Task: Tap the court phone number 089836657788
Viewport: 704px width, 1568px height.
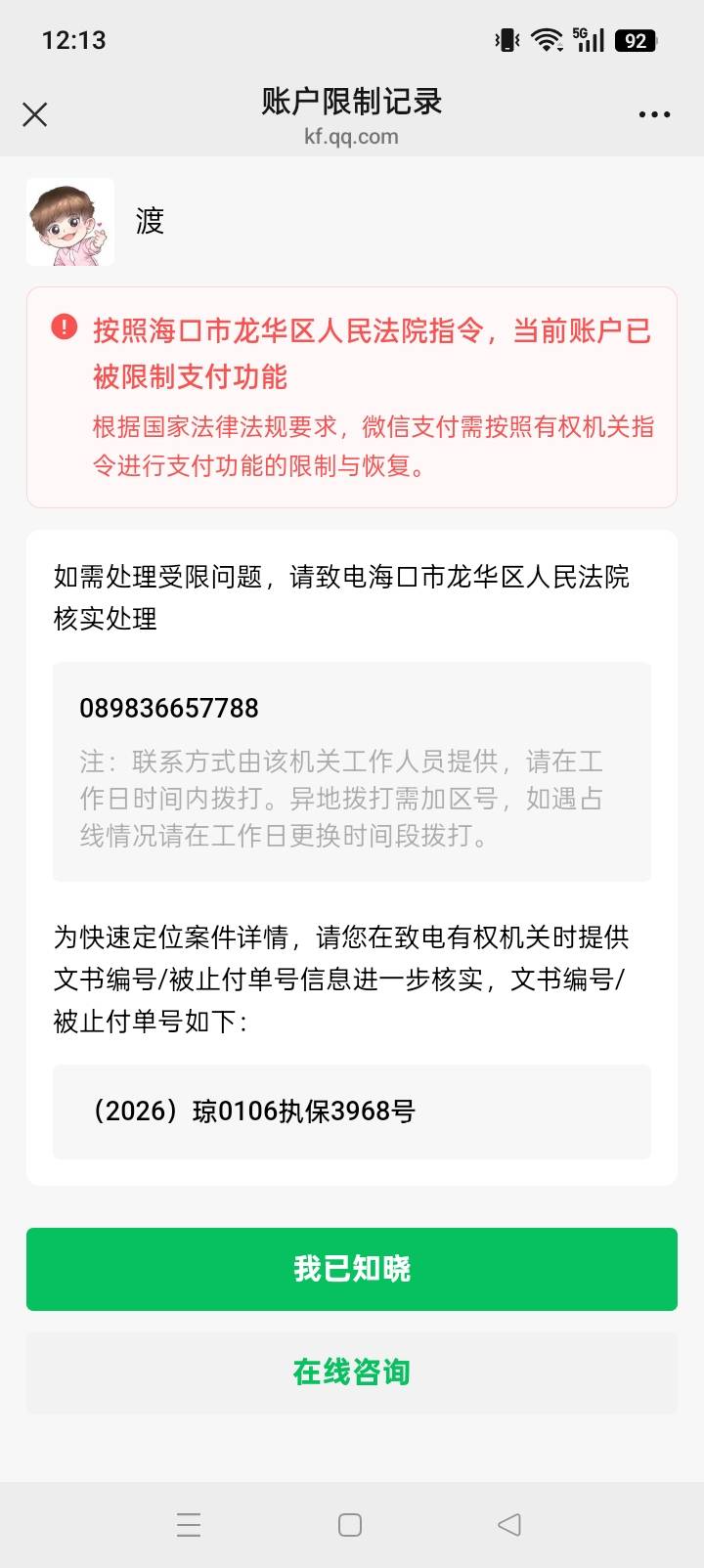Action: [x=169, y=708]
